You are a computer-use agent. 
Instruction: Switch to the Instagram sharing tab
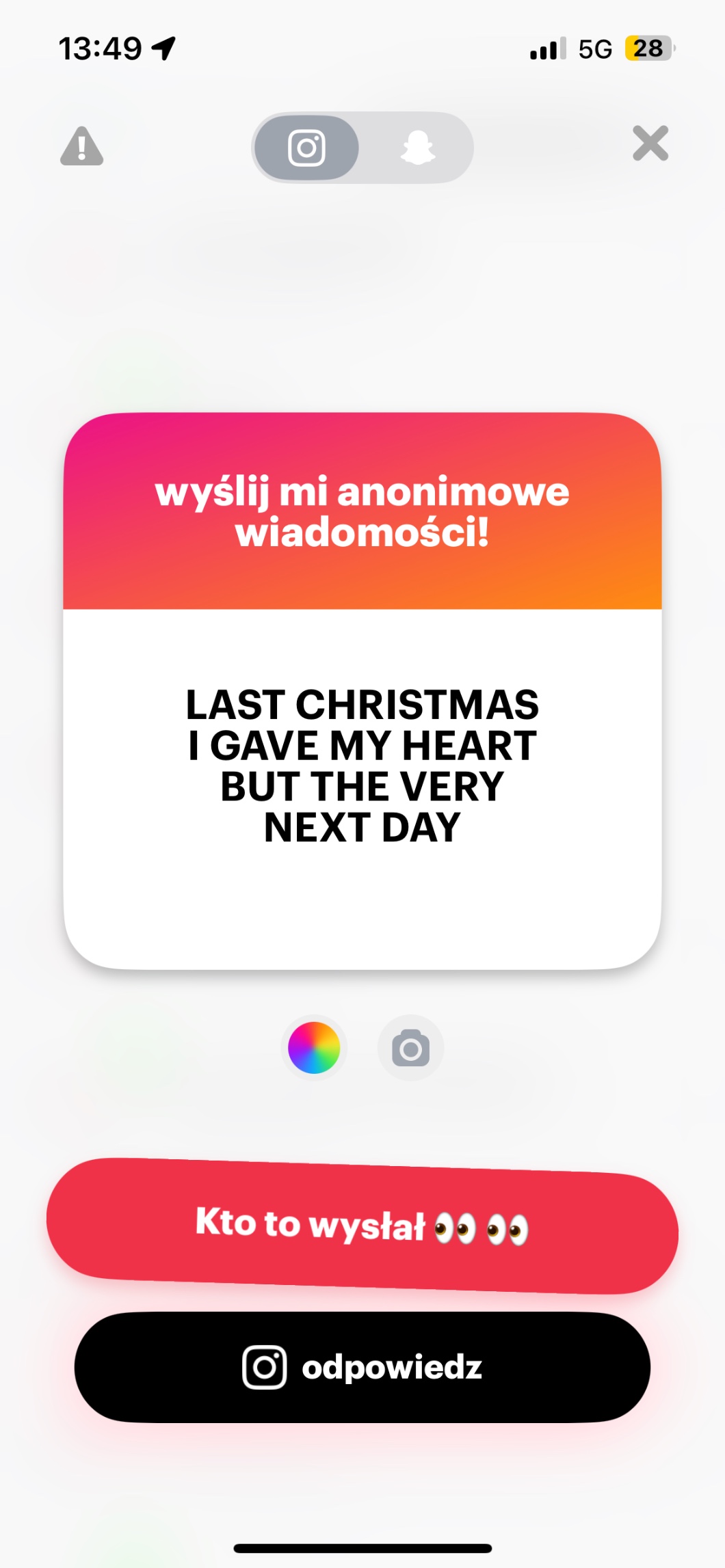click(x=306, y=148)
